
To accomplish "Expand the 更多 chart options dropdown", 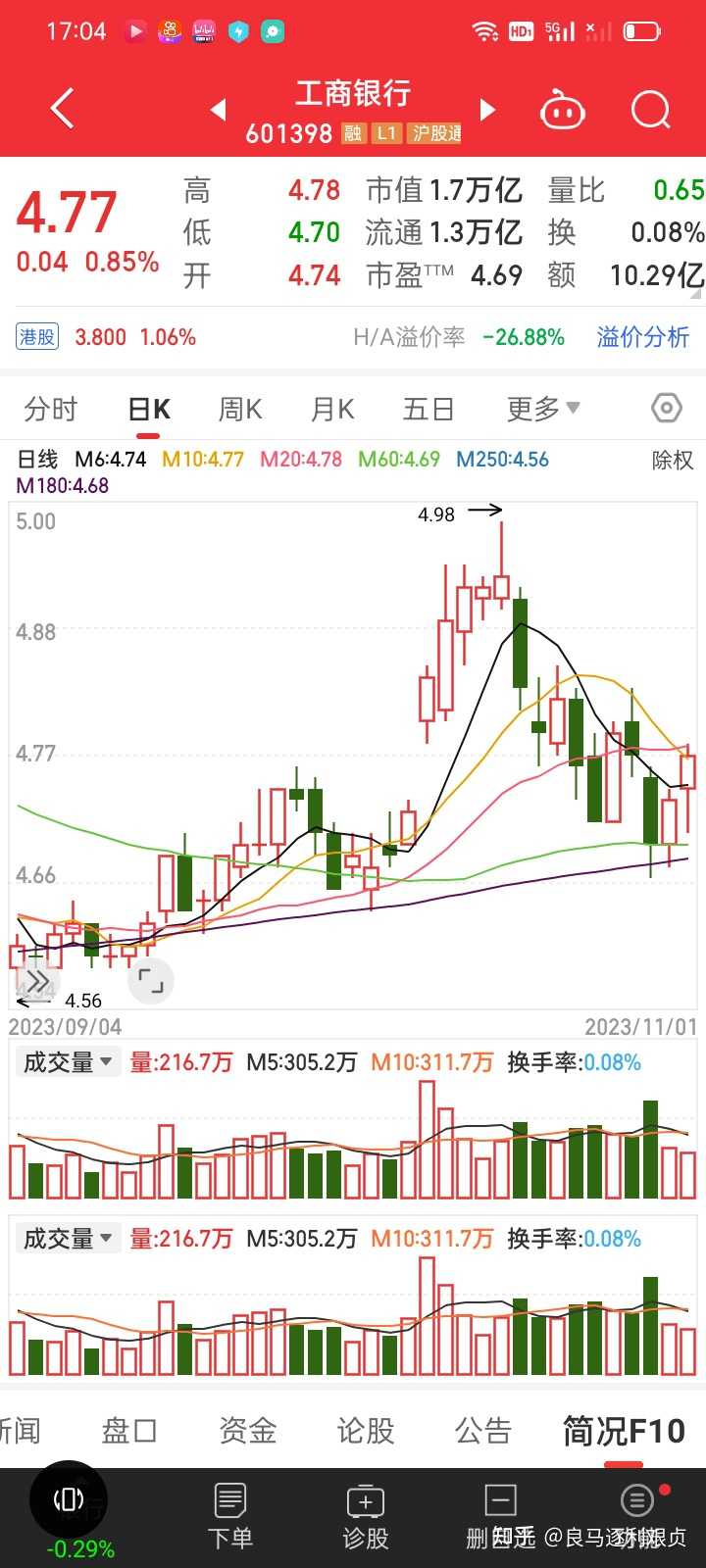I will [543, 409].
